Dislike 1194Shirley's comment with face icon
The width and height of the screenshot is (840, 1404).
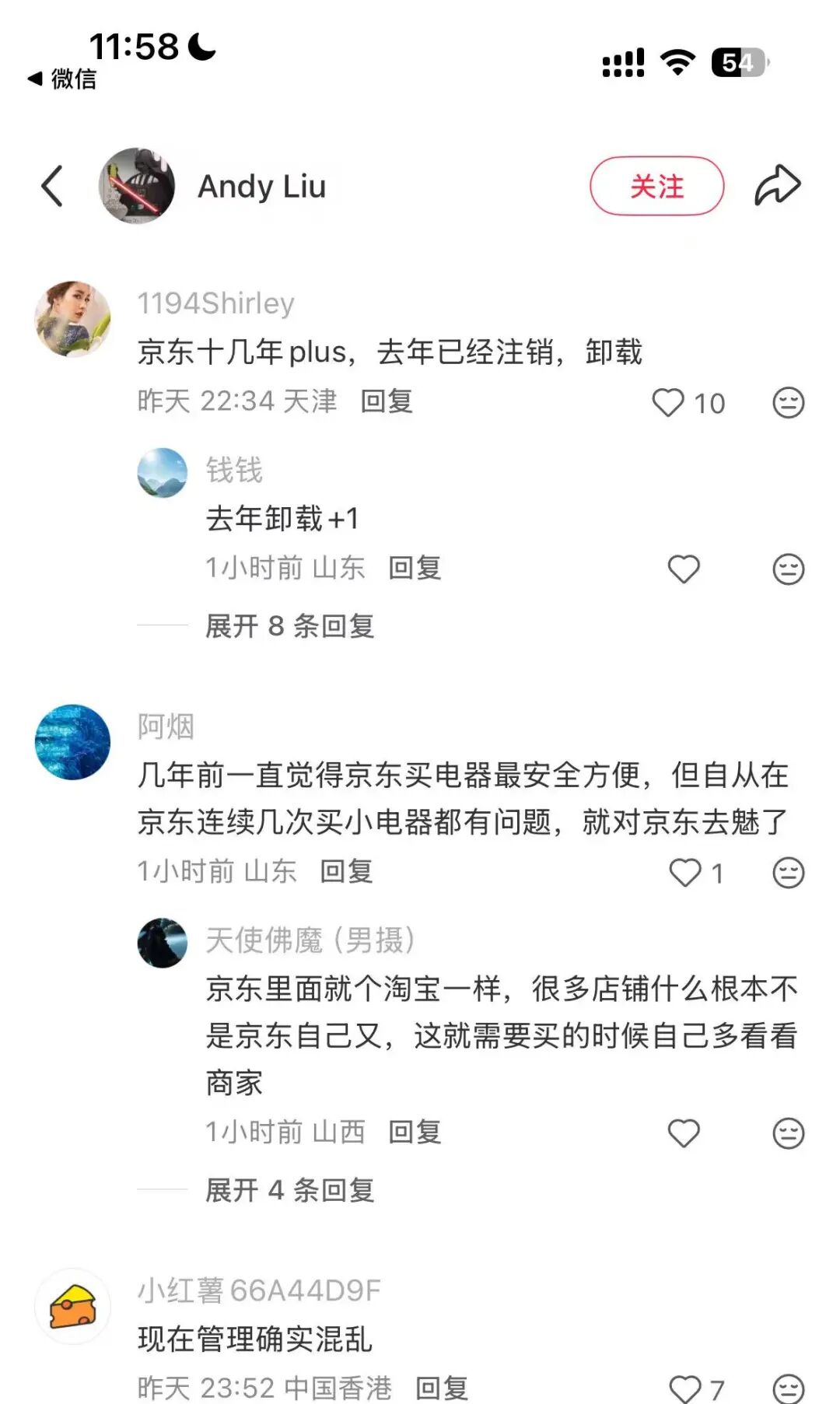coord(788,402)
